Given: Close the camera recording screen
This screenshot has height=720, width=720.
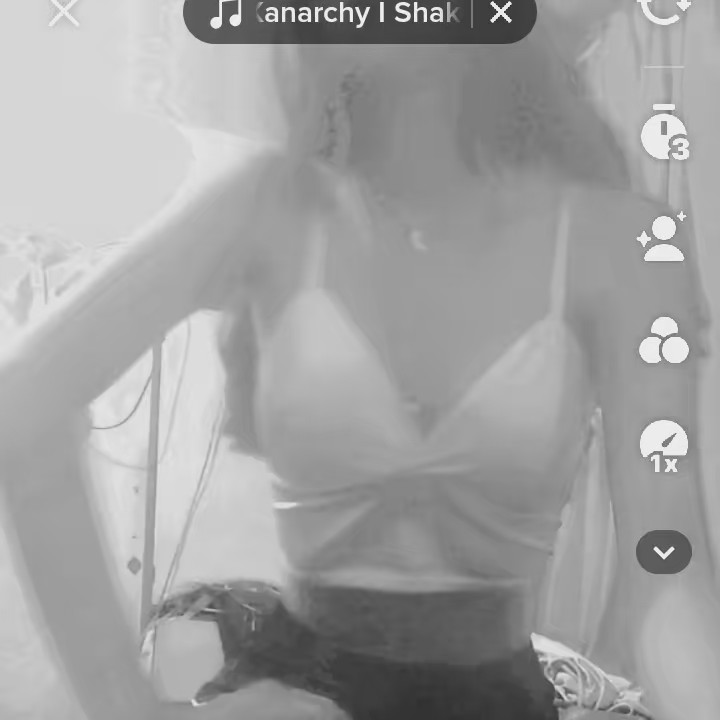Looking at the screenshot, I should click(x=64, y=13).
